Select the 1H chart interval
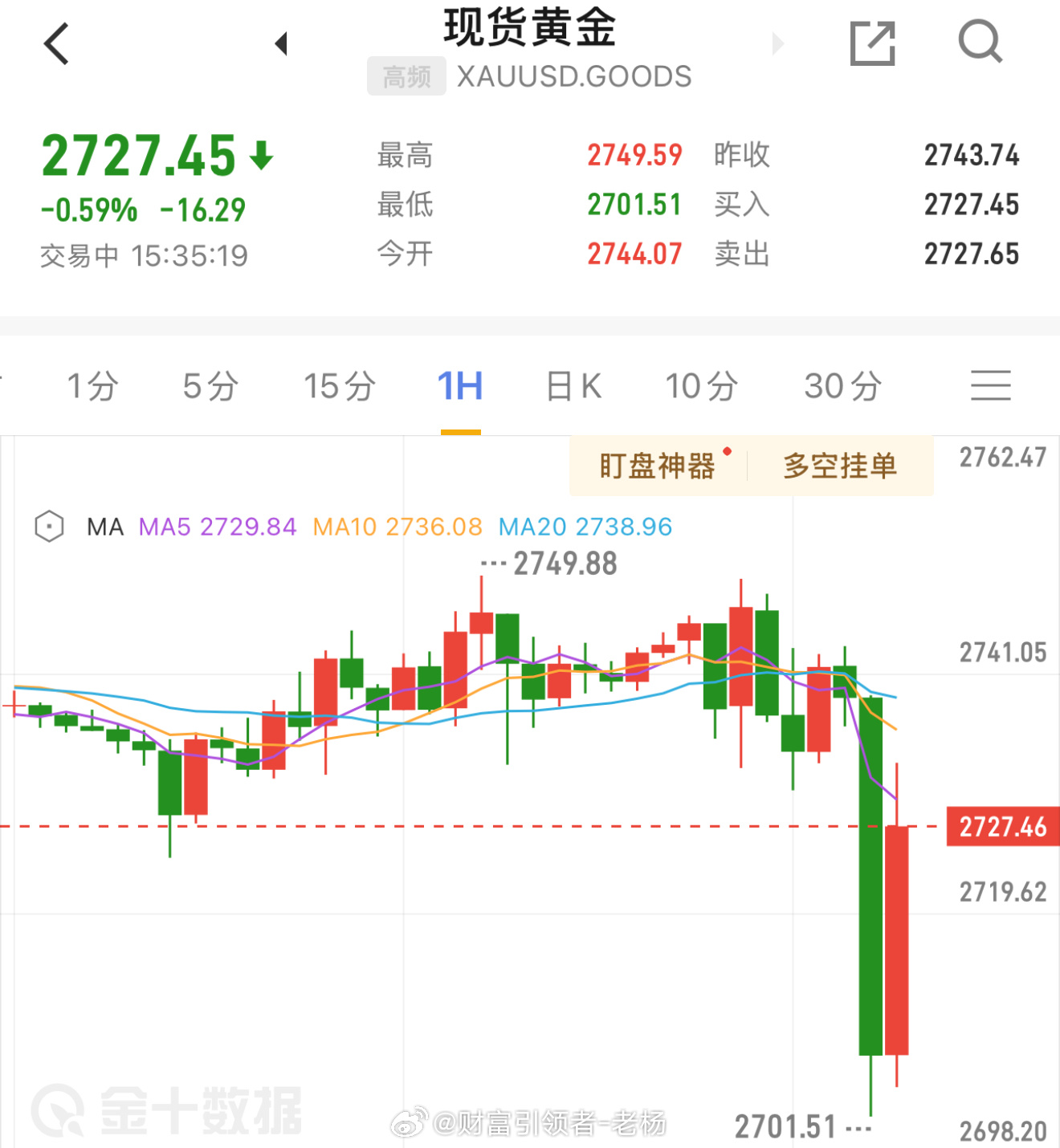The width and height of the screenshot is (1060, 1148). [460, 386]
